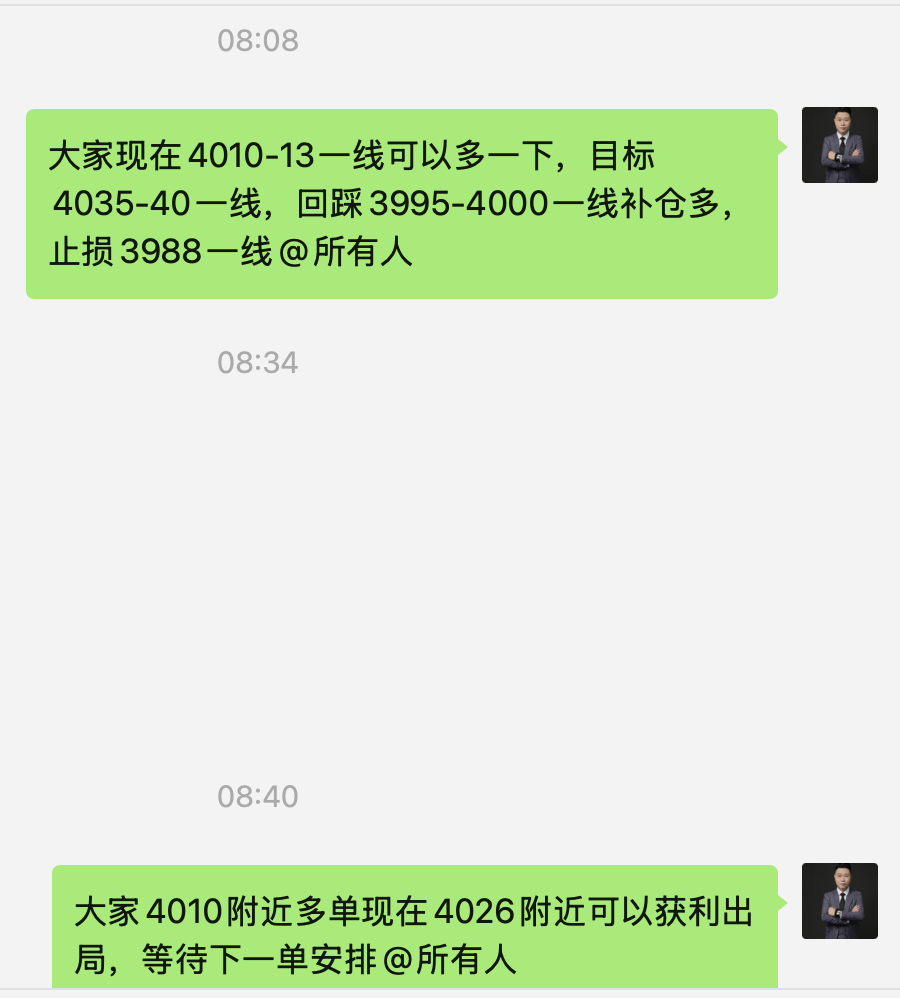Tap the avatar beside the 4026 profit message
Viewport: 900px width, 998px height.
(x=839, y=900)
